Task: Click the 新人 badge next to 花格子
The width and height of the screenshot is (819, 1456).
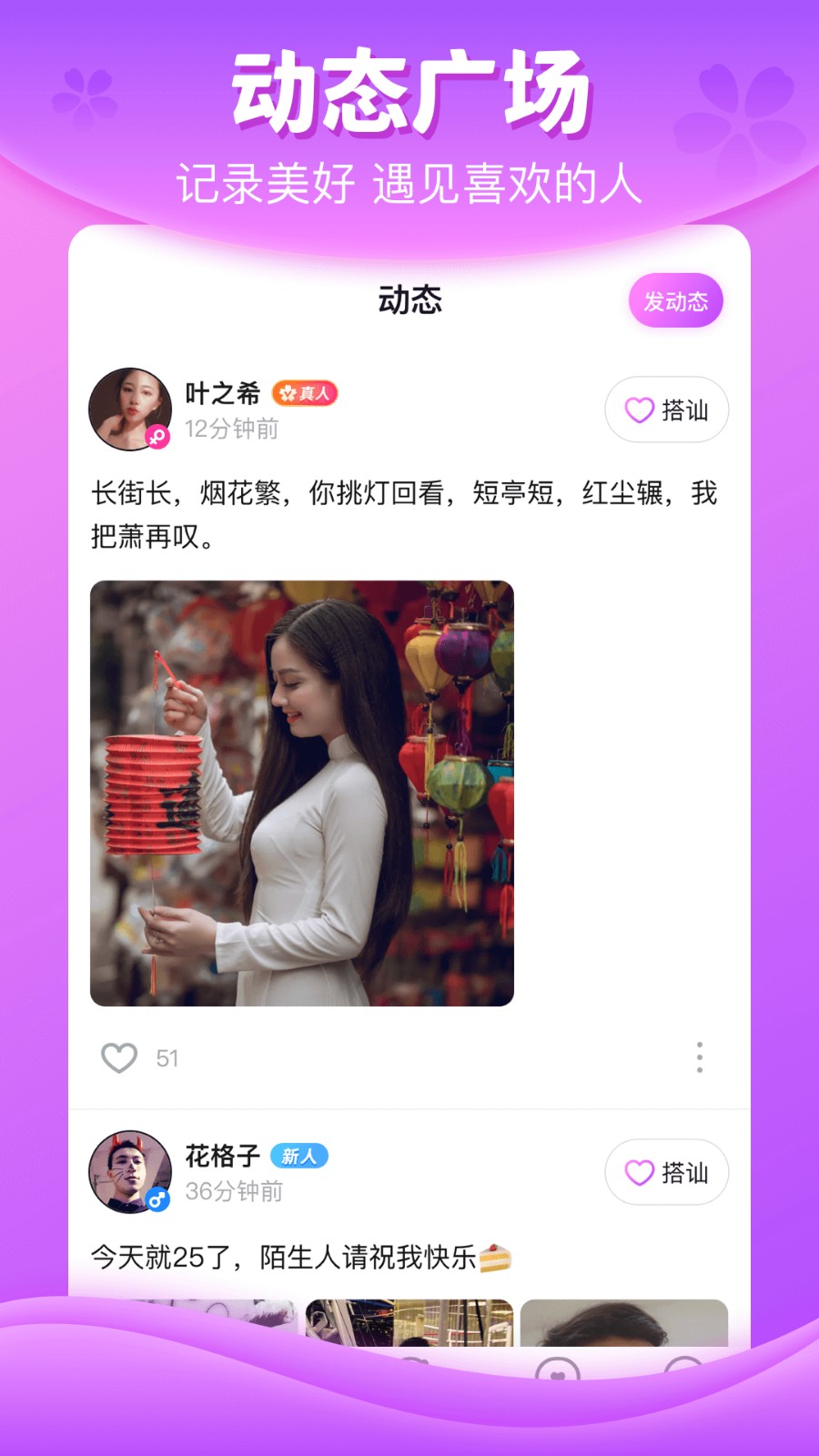Action: click(x=300, y=1156)
